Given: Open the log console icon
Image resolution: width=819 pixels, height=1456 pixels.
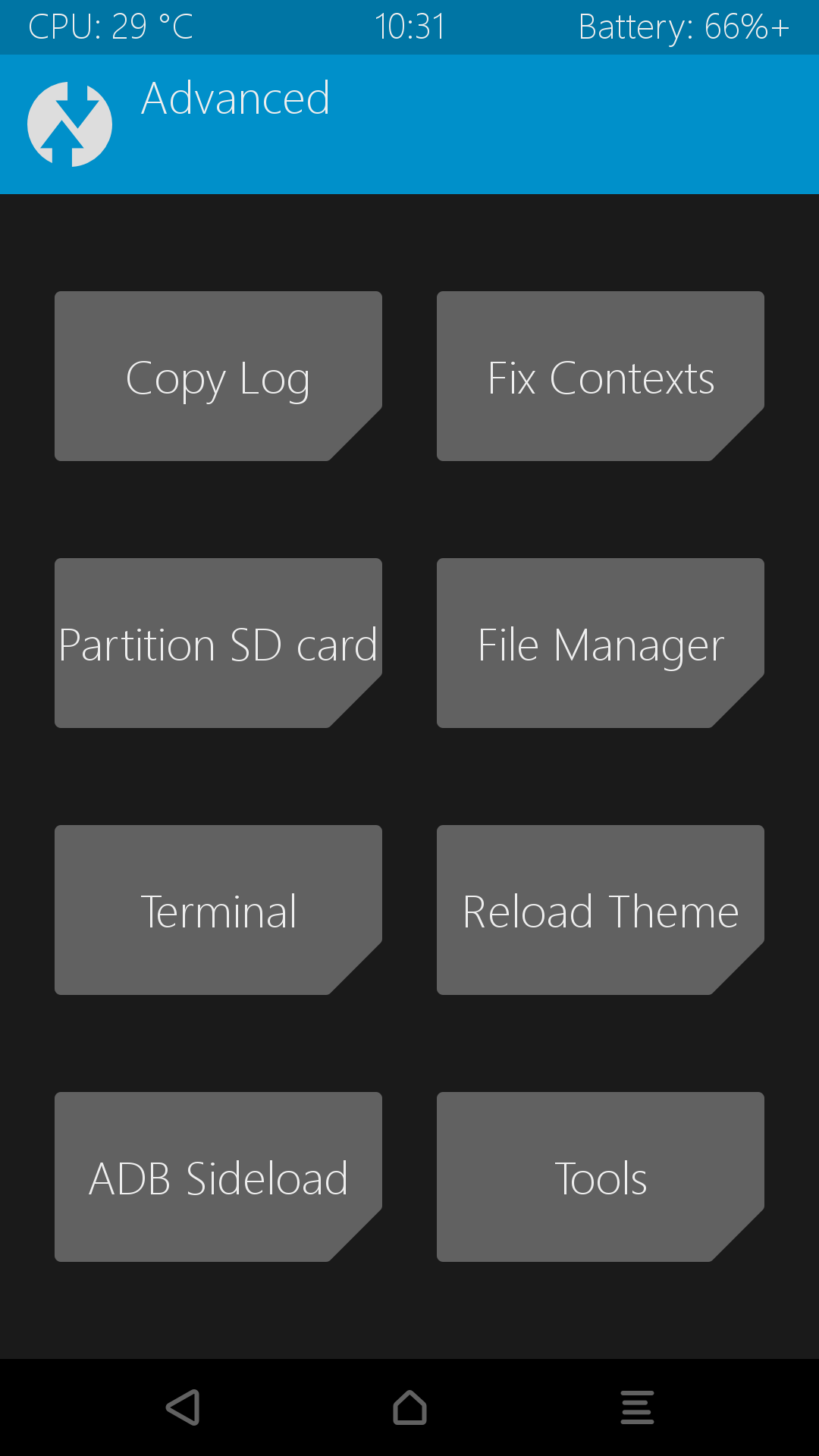Looking at the screenshot, I should point(637,1407).
